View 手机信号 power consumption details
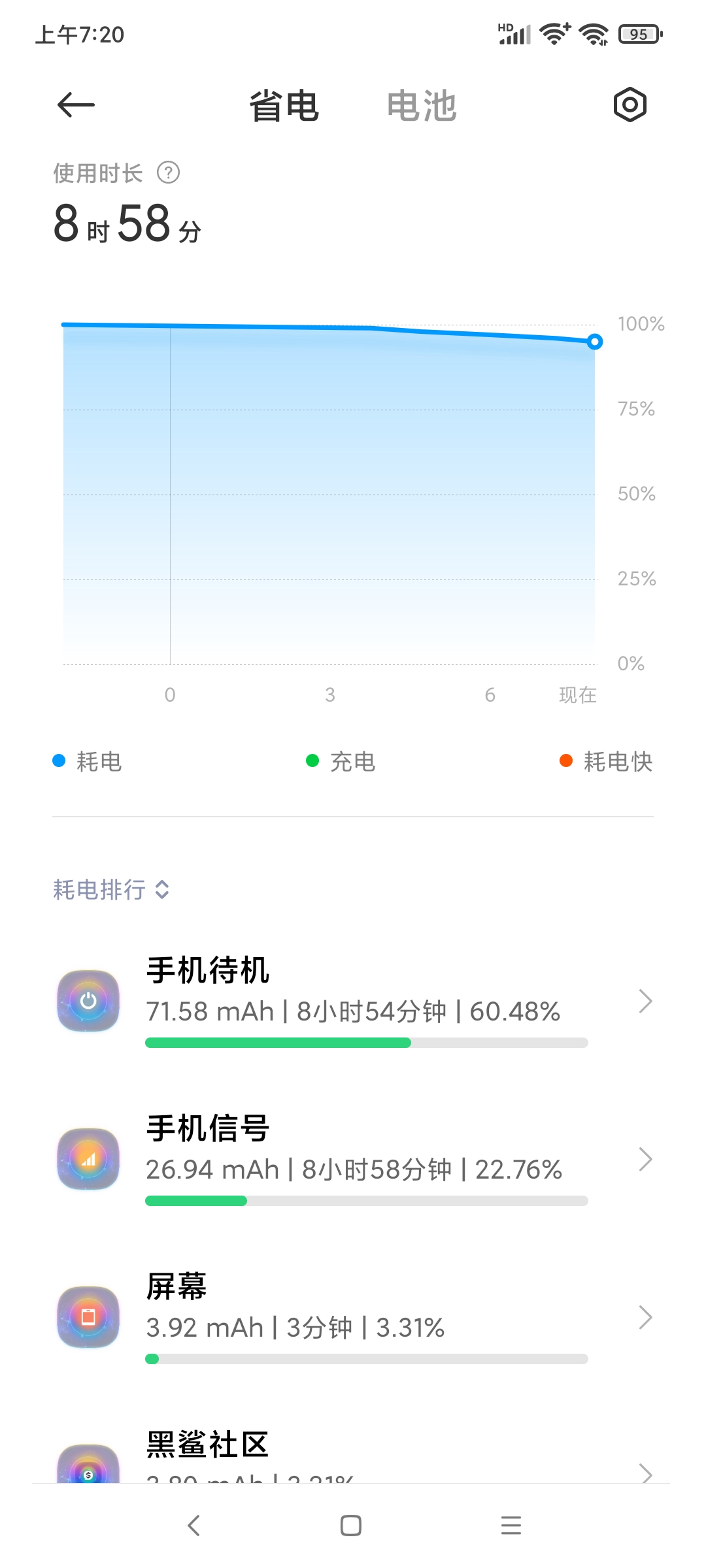 [x=353, y=1159]
